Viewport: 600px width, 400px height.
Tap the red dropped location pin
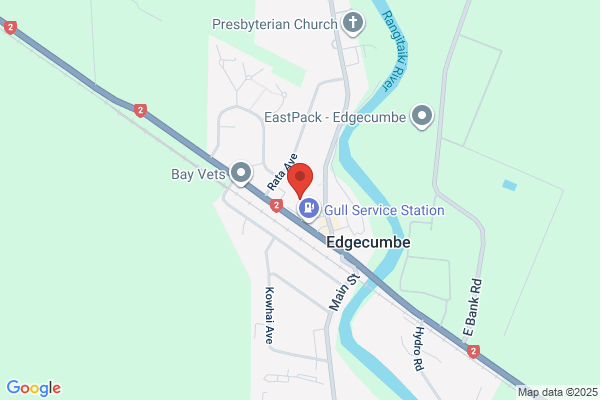300,180
